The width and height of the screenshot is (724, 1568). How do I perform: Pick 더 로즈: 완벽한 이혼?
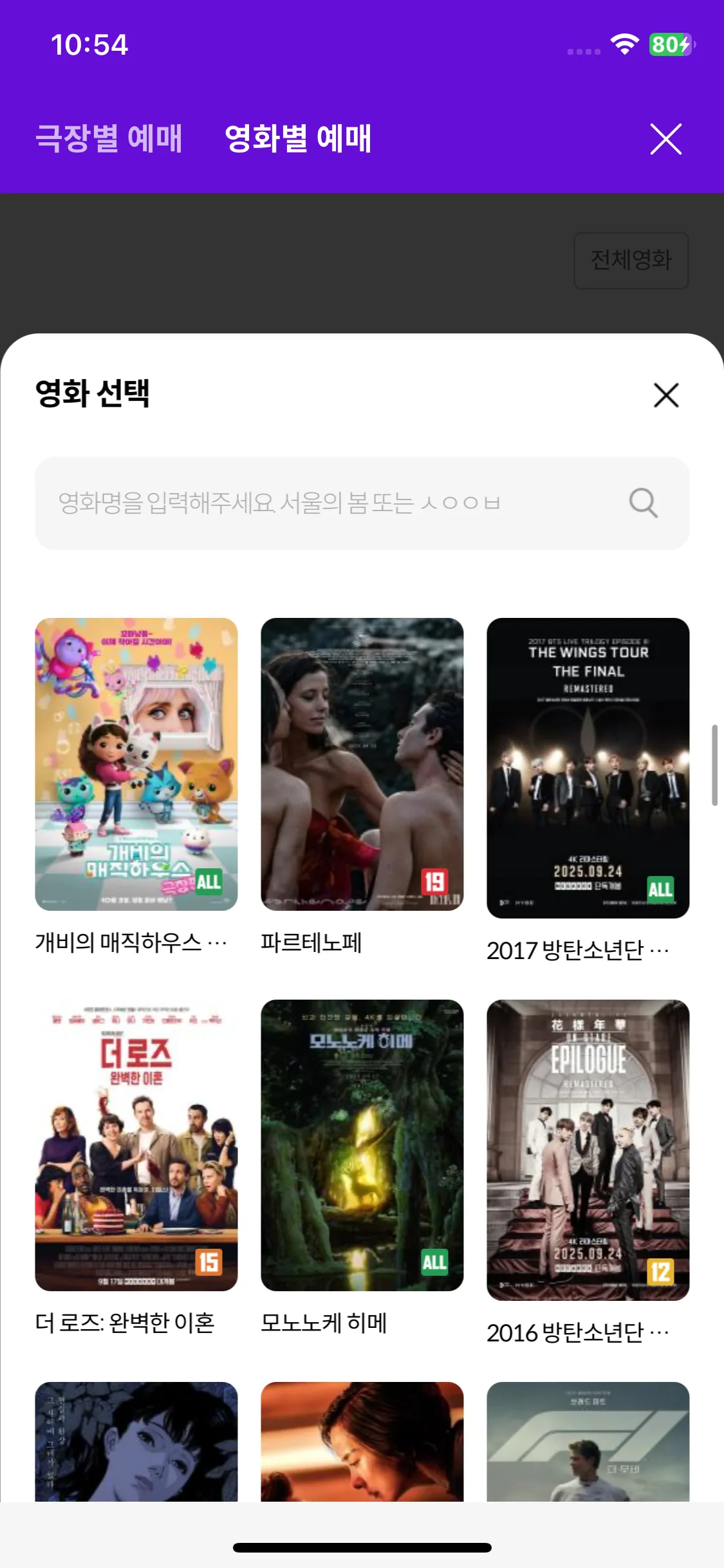(x=136, y=1145)
